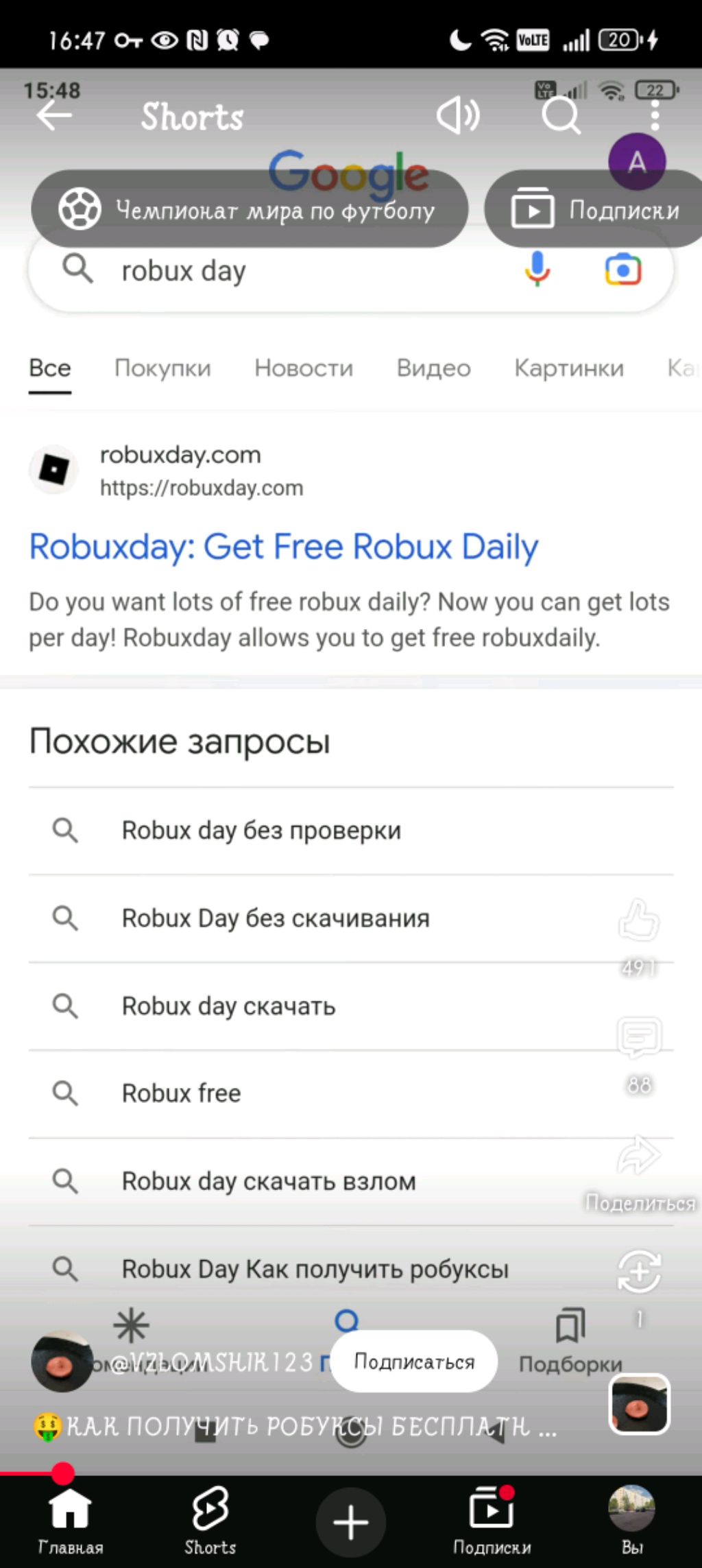Open the sound thumbnail at bottom right
The height and width of the screenshot is (1568, 702).
pyautogui.click(x=640, y=1404)
